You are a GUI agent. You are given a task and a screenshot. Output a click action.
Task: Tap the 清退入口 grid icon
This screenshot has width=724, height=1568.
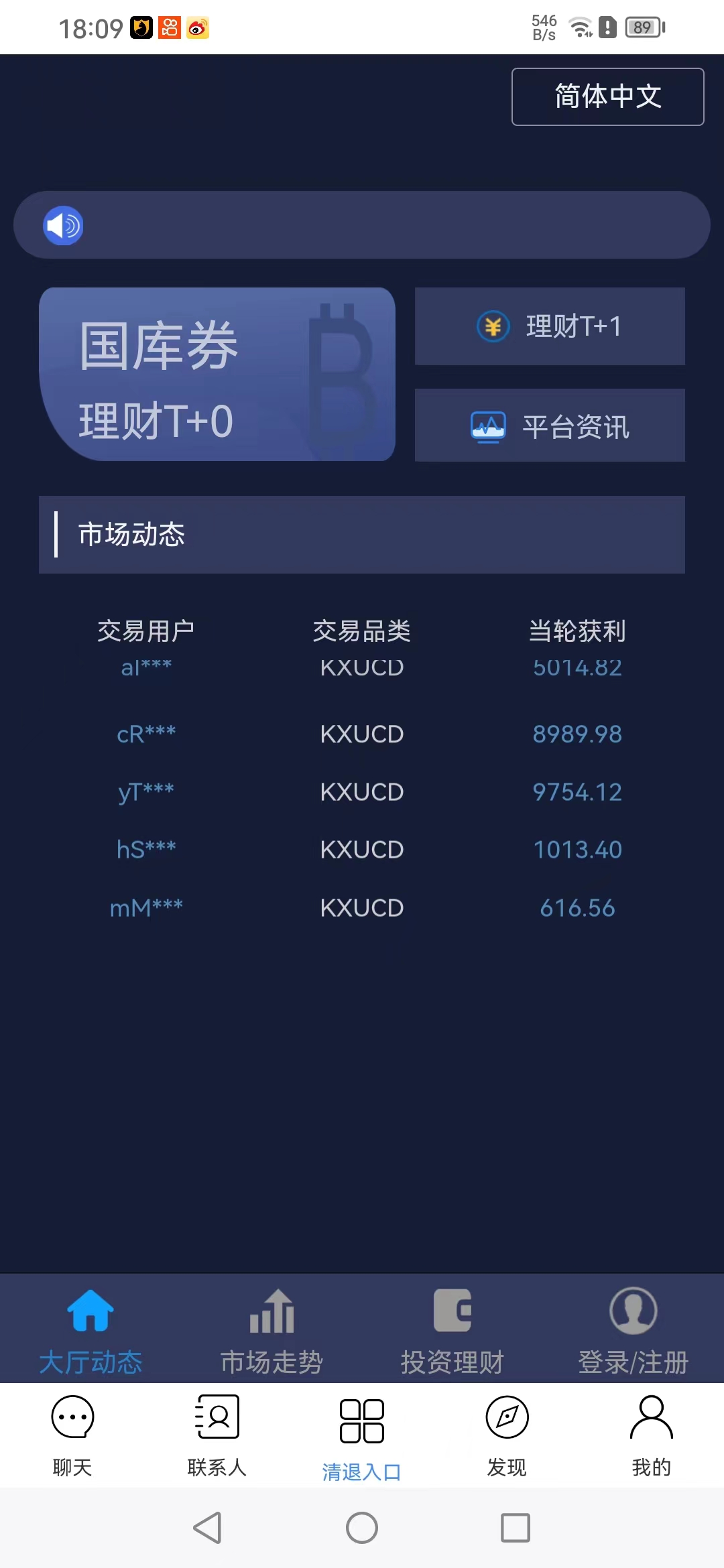pyautogui.click(x=362, y=1418)
